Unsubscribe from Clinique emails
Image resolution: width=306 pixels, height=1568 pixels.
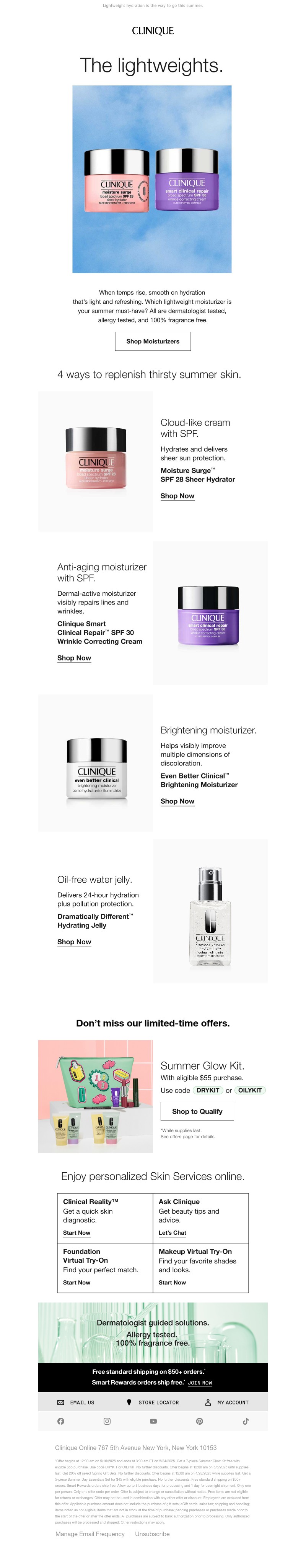pyautogui.click(x=152, y=1534)
